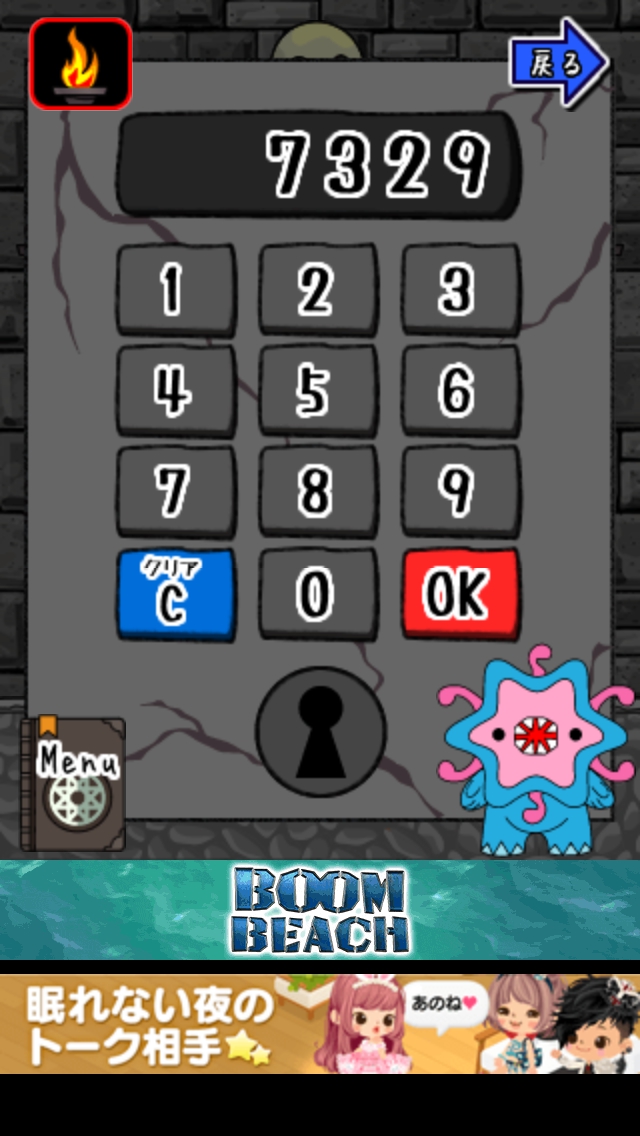640x1136 pixels.
Task: Enter digit 5 on the keypad
Action: point(318,392)
